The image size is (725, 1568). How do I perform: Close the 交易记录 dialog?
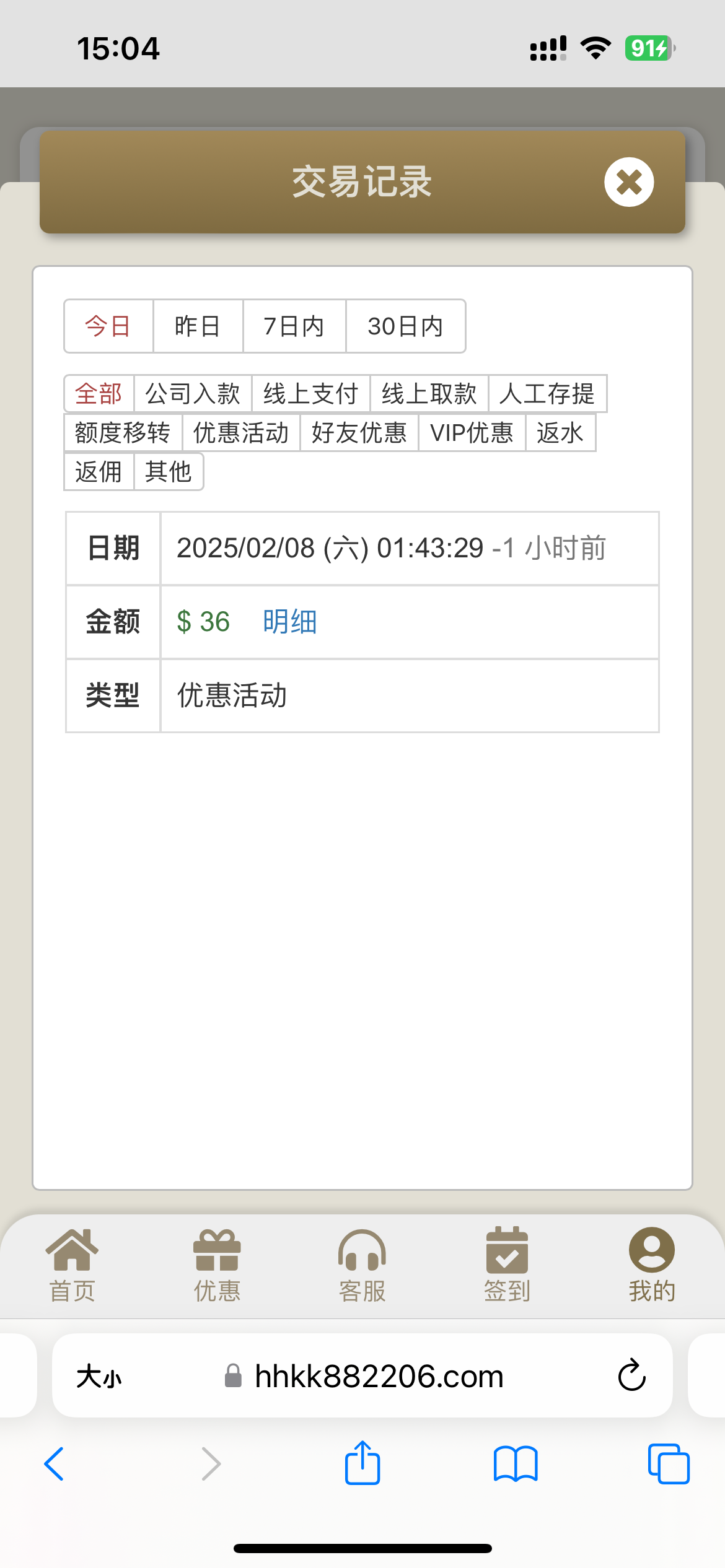(629, 182)
